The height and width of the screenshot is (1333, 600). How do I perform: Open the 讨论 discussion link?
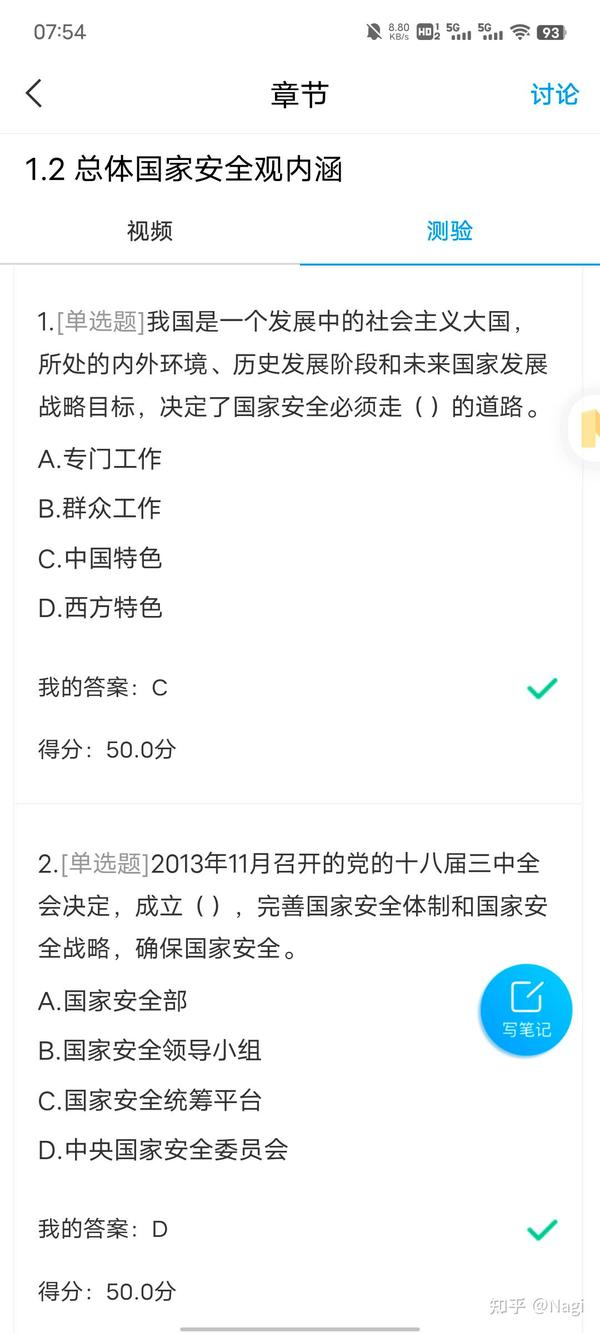point(554,94)
